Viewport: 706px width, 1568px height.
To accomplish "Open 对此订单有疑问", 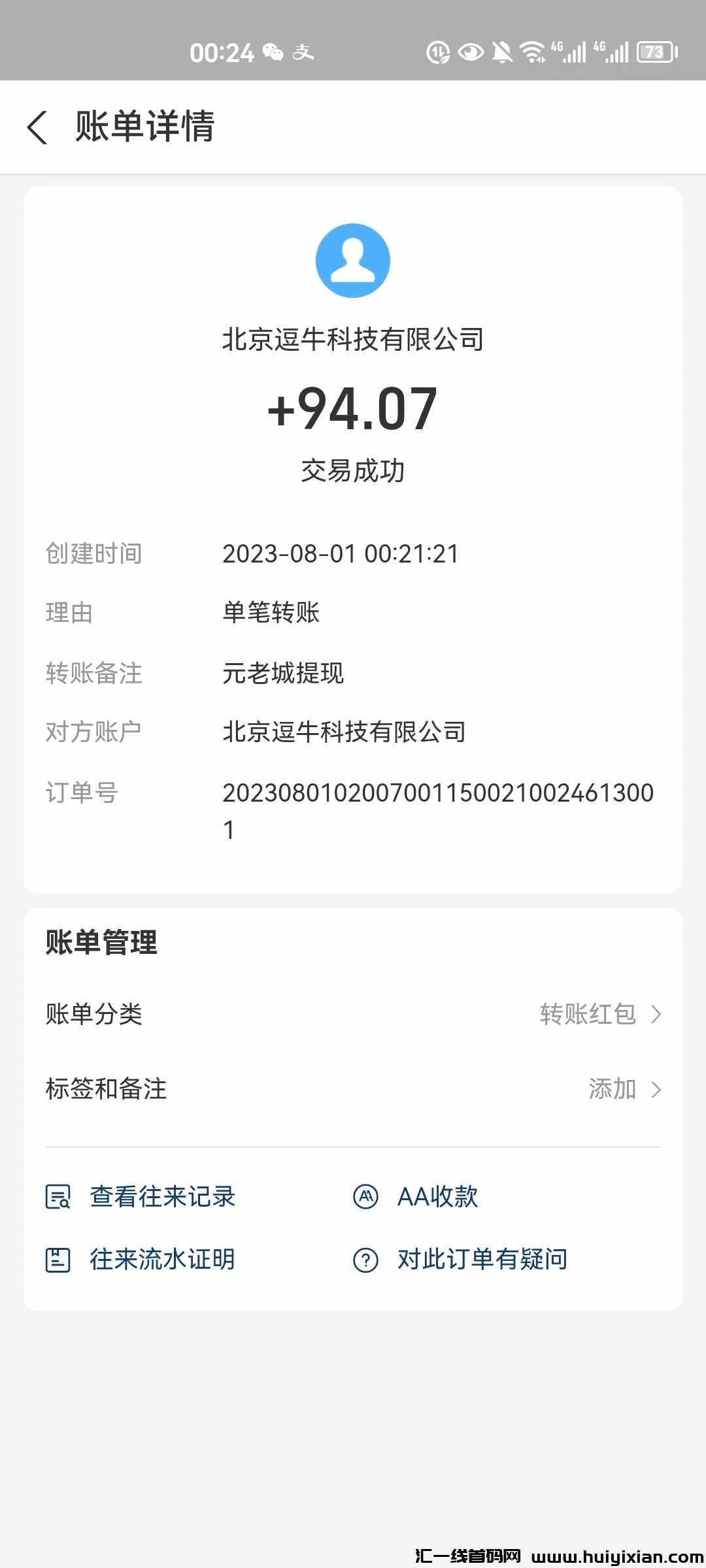I will pyautogui.click(x=482, y=1260).
